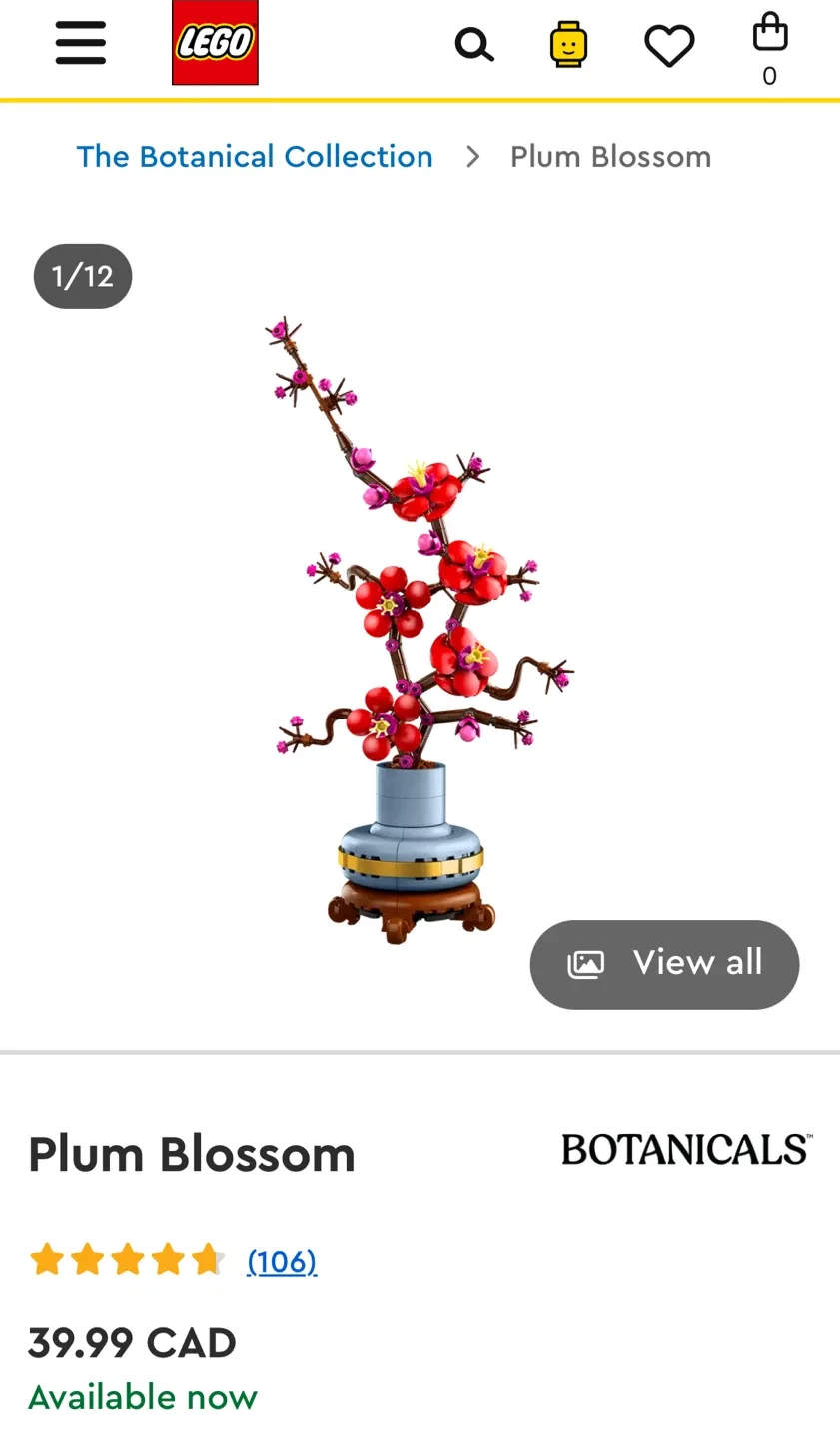Select Plum Blossom in the breadcrumb trail
The width and height of the screenshot is (840, 1439).
(610, 156)
